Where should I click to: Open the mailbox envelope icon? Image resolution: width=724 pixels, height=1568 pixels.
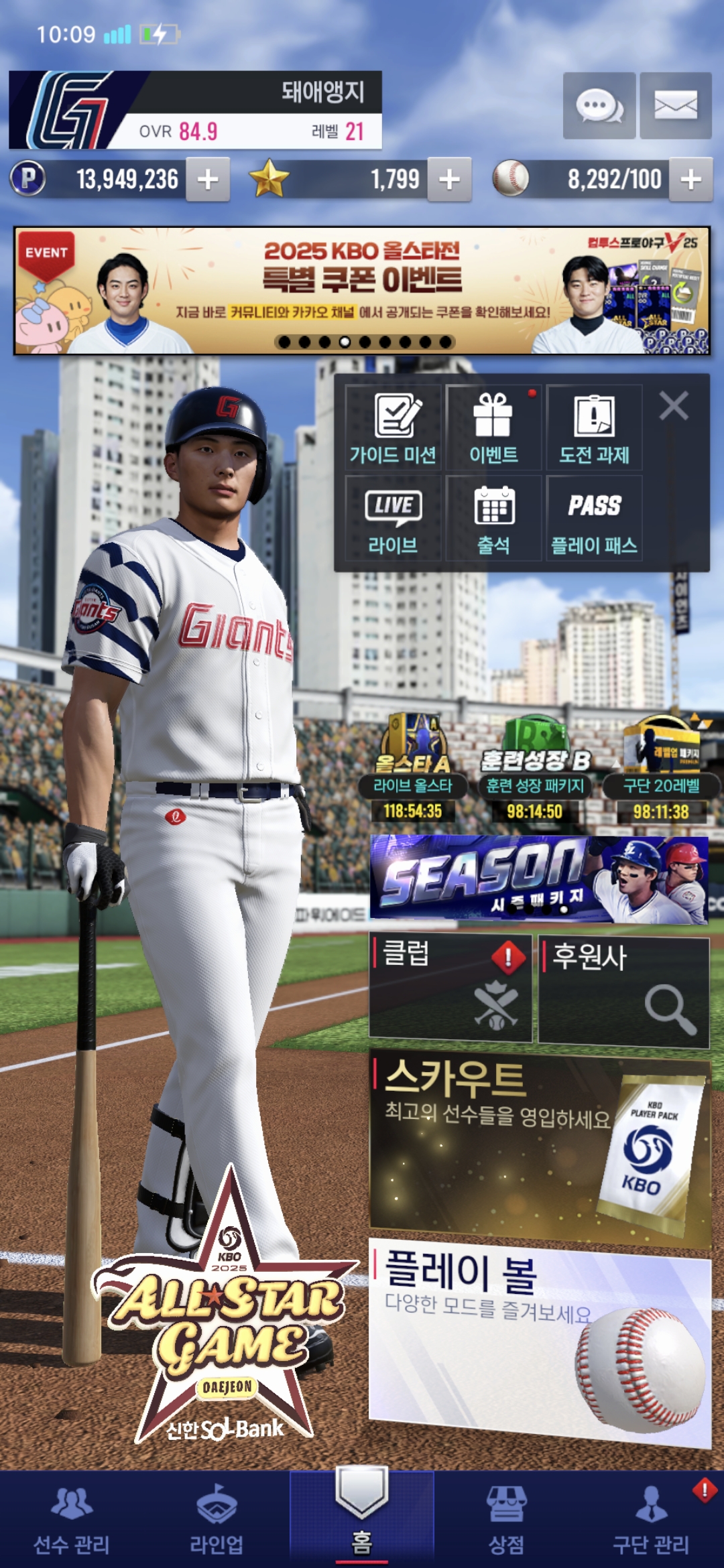(675, 106)
